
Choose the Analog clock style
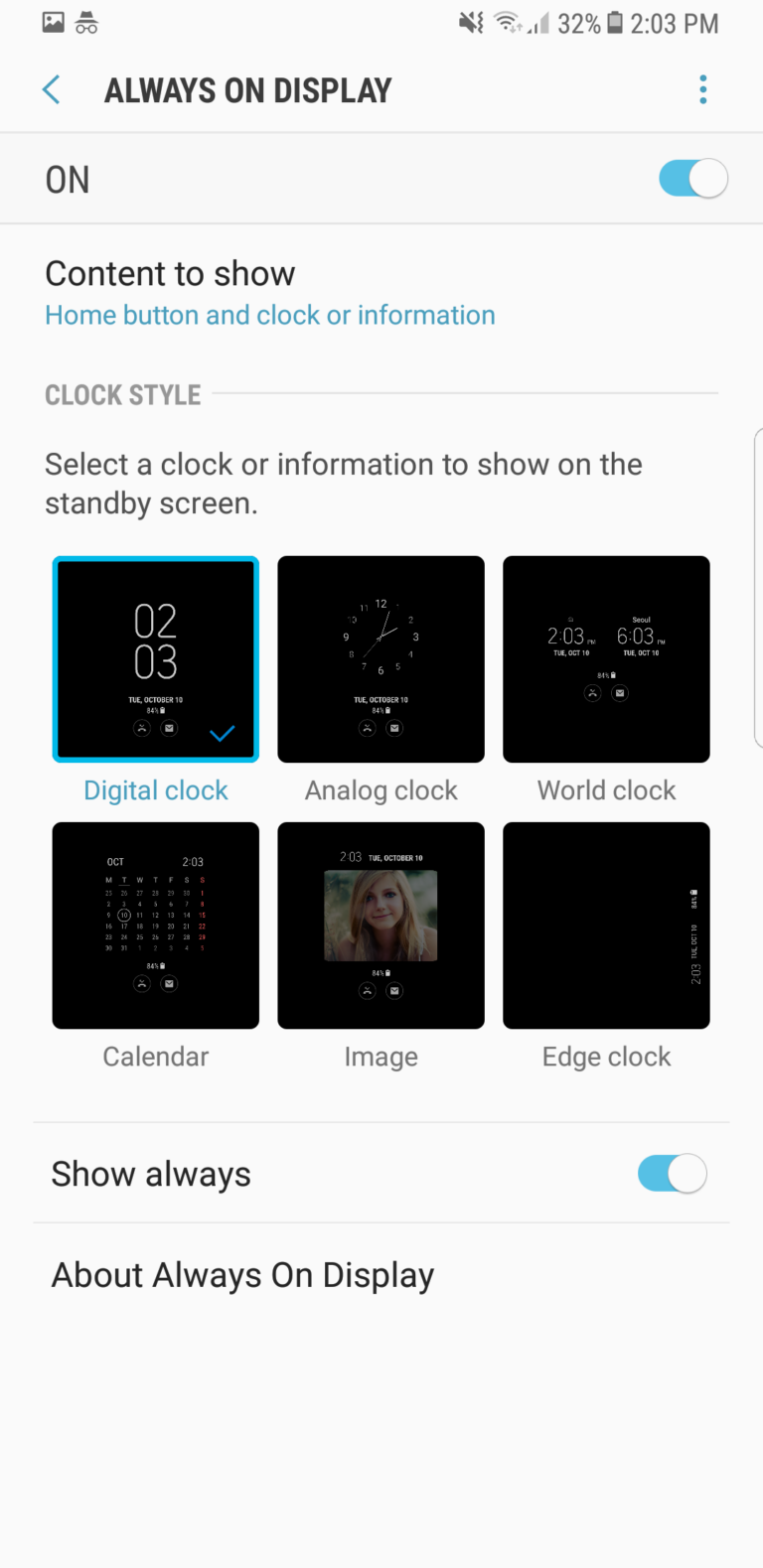[x=381, y=659]
